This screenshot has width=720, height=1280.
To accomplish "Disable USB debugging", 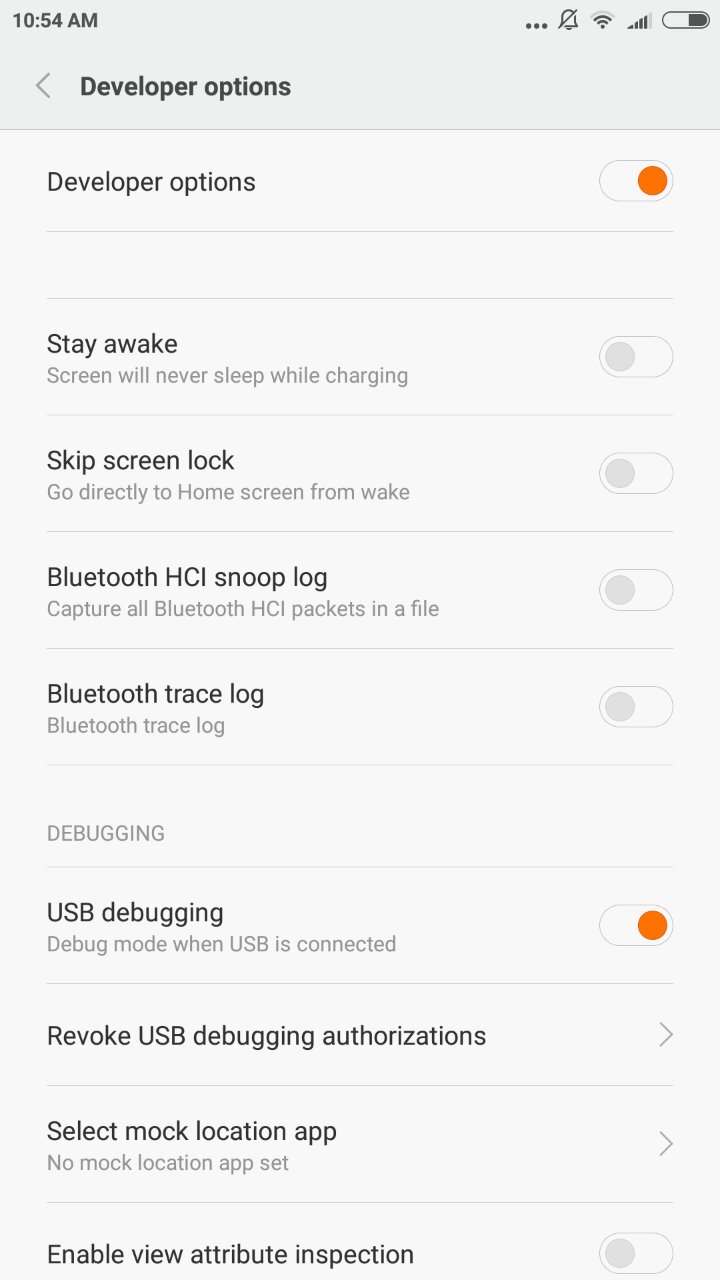I will point(636,925).
